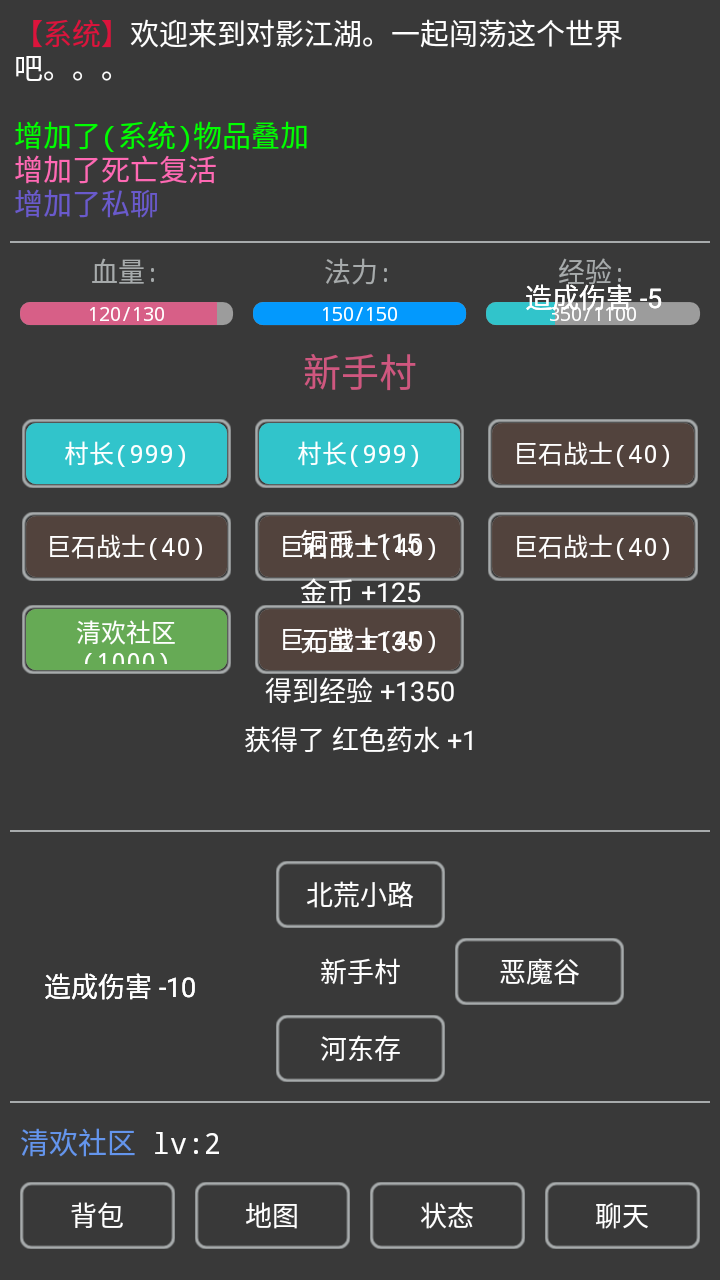Go to 恶魔谷
Screen dimensions: 720x1280
(x=539, y=971)
